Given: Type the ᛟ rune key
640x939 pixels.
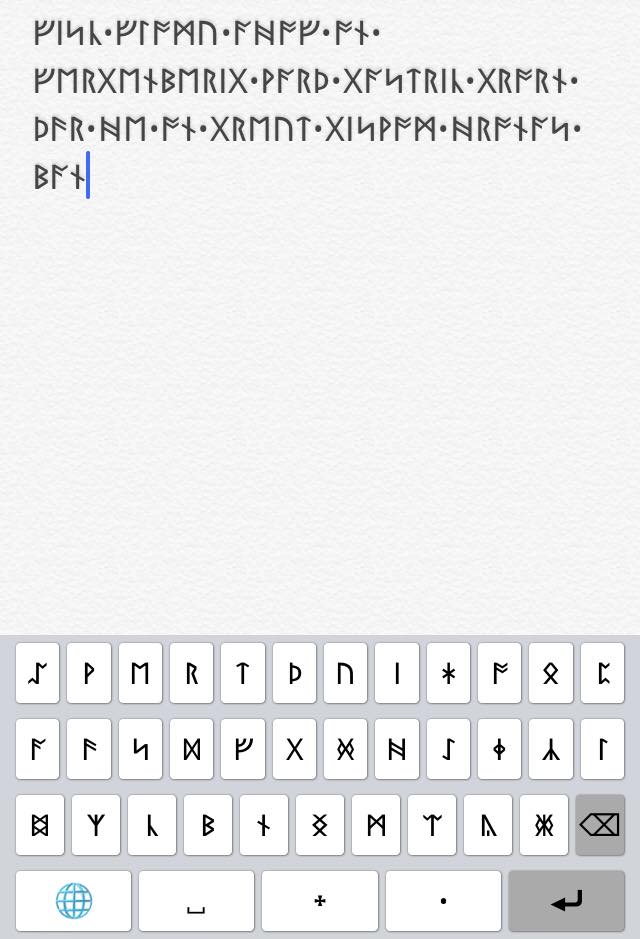Looking at the screenshot, I should [x=550, y=673].
